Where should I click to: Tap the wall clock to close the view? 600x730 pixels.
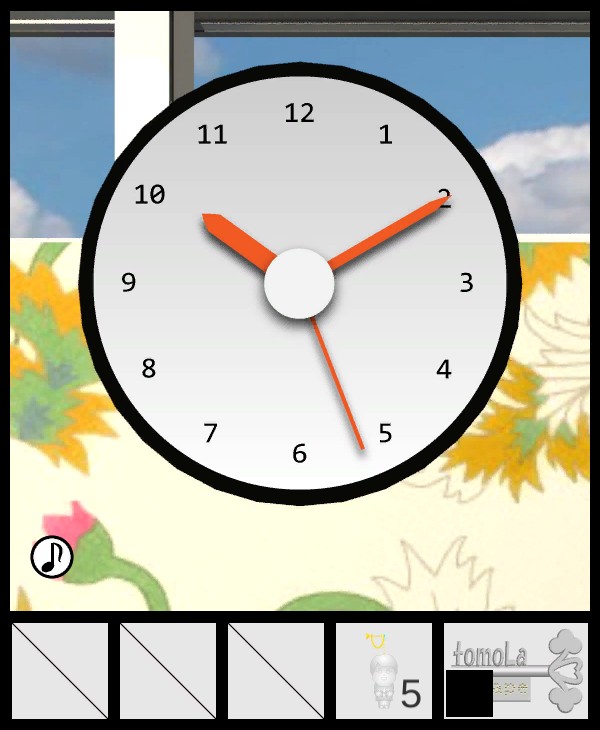[299, 285]
